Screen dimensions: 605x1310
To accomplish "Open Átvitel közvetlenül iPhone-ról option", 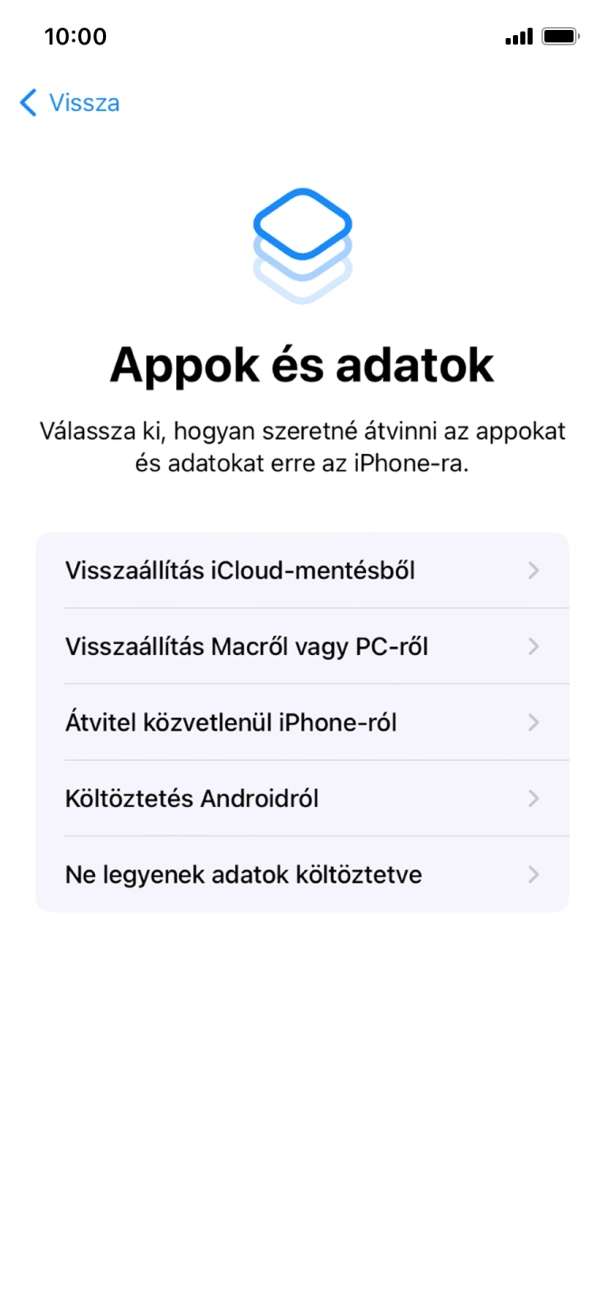I will point(302,722).
